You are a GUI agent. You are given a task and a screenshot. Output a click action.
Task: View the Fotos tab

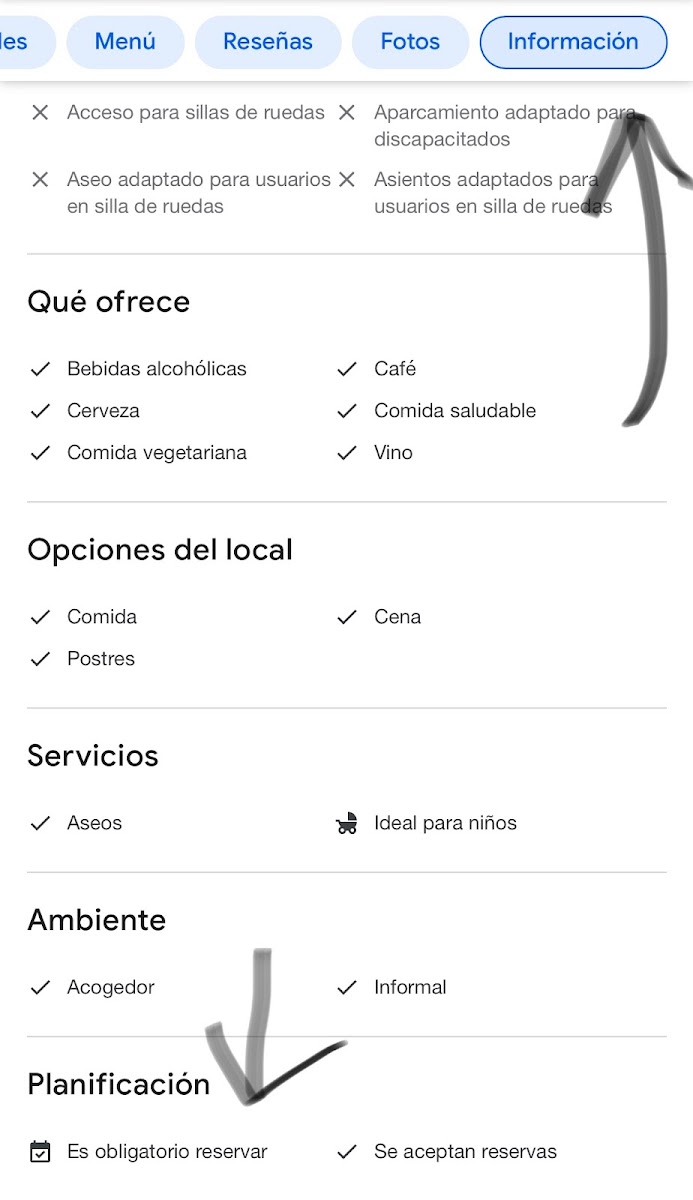coord(410,42)
